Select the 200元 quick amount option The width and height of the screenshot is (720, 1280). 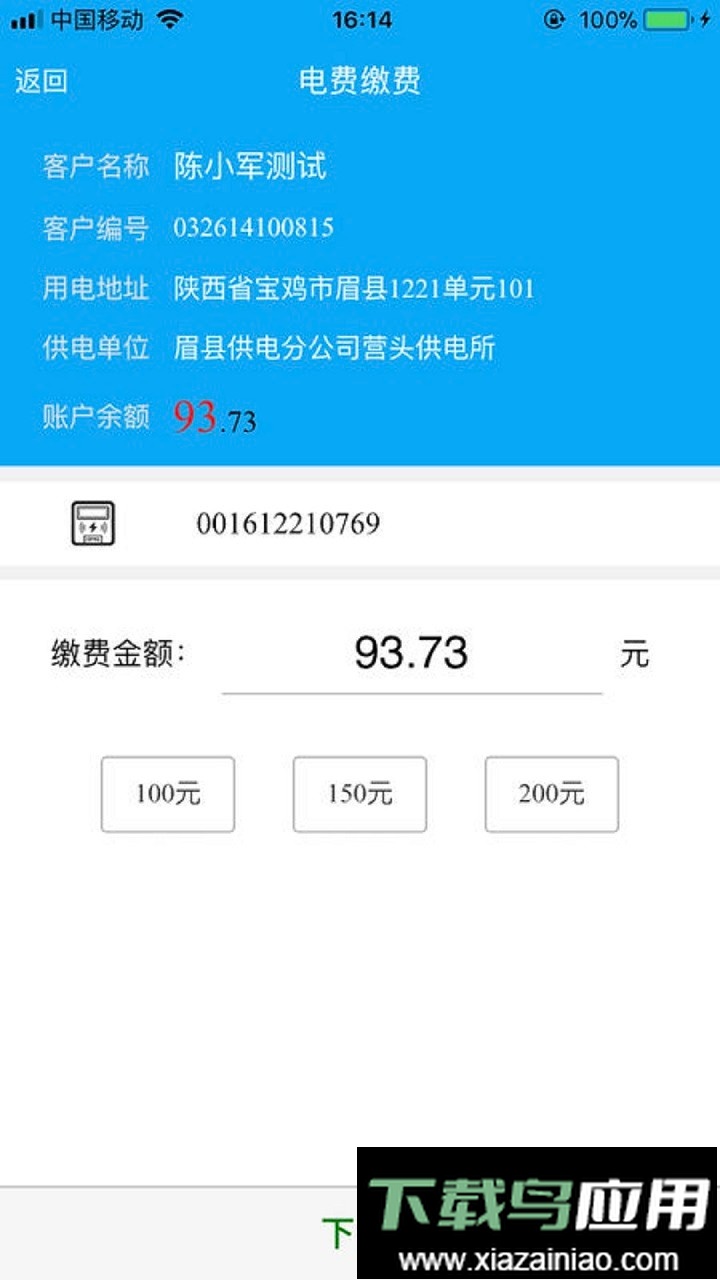(551, 794)
